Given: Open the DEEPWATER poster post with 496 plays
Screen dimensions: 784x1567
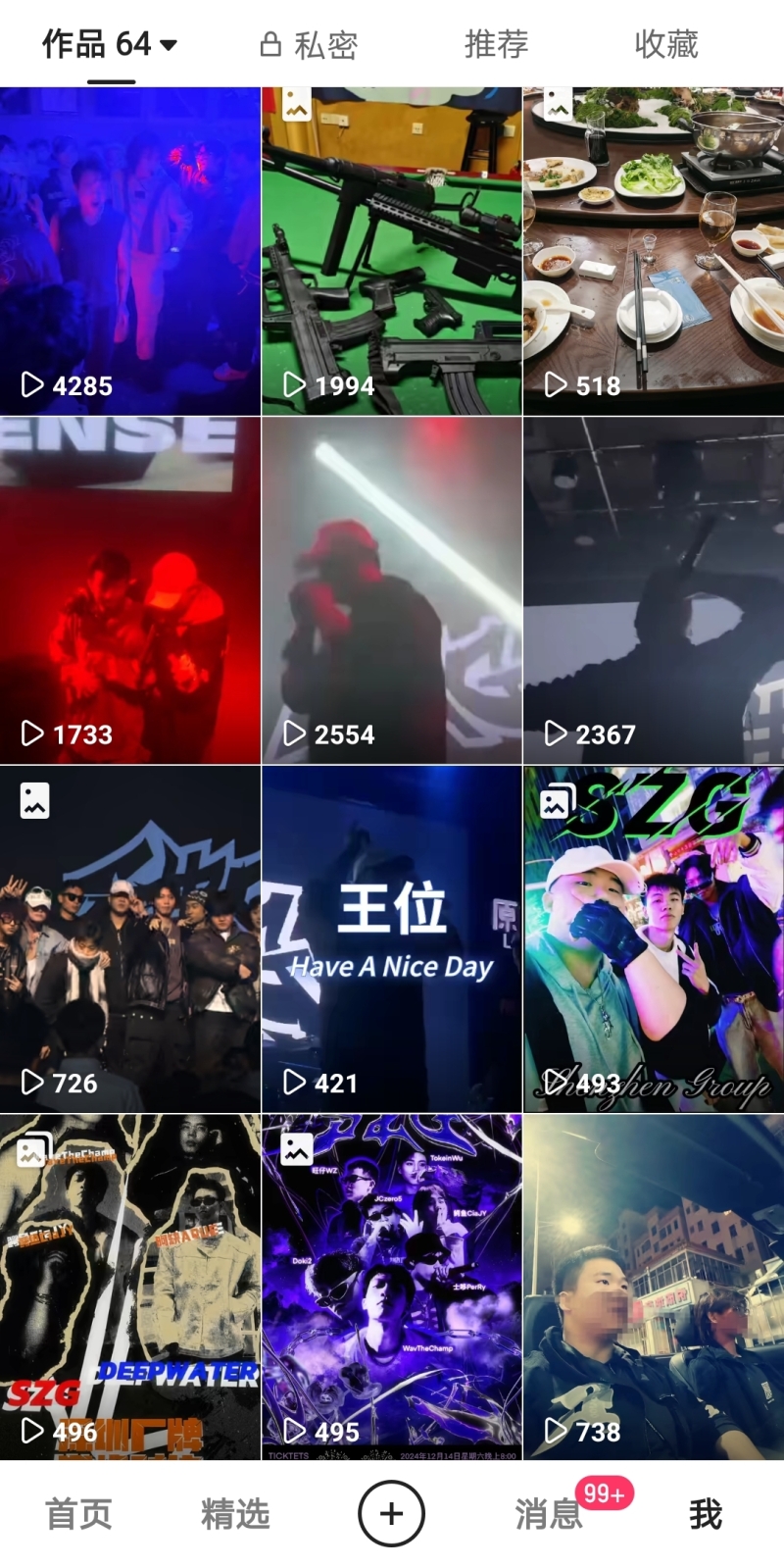Looking at the screenshot, I should 129,1287.
